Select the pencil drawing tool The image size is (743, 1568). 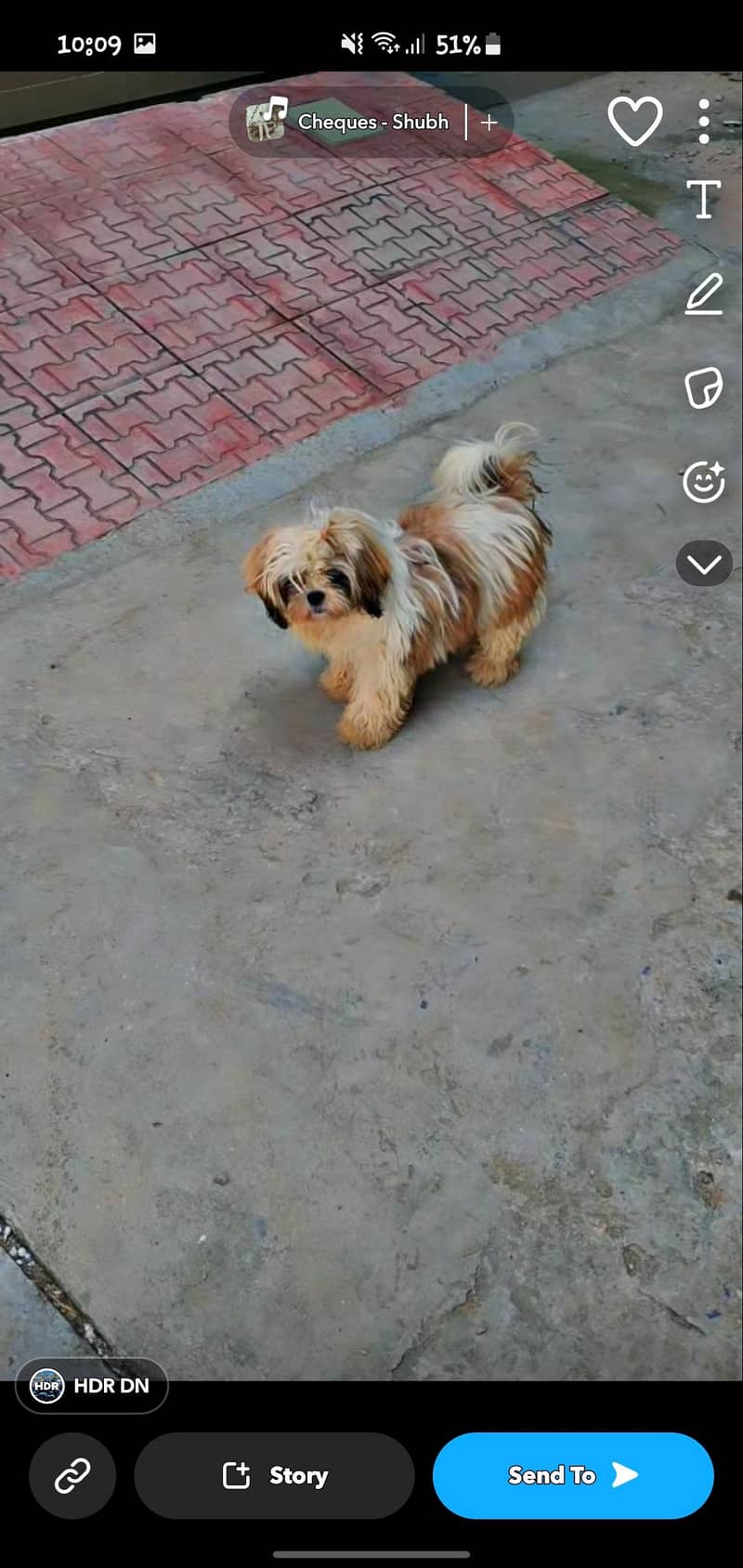pyautogui.click(x=703, y=294)
